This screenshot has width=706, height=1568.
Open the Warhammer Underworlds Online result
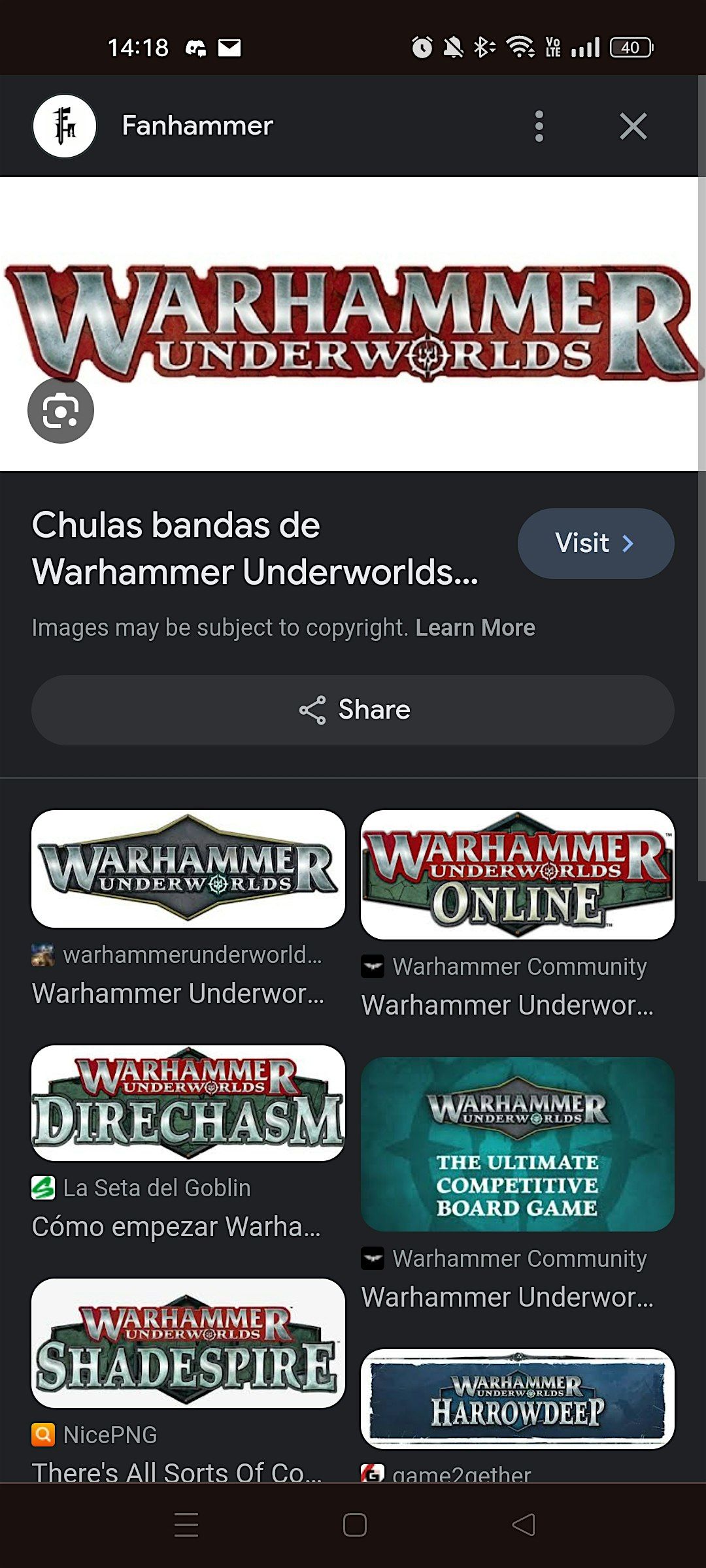coord(517,874)
